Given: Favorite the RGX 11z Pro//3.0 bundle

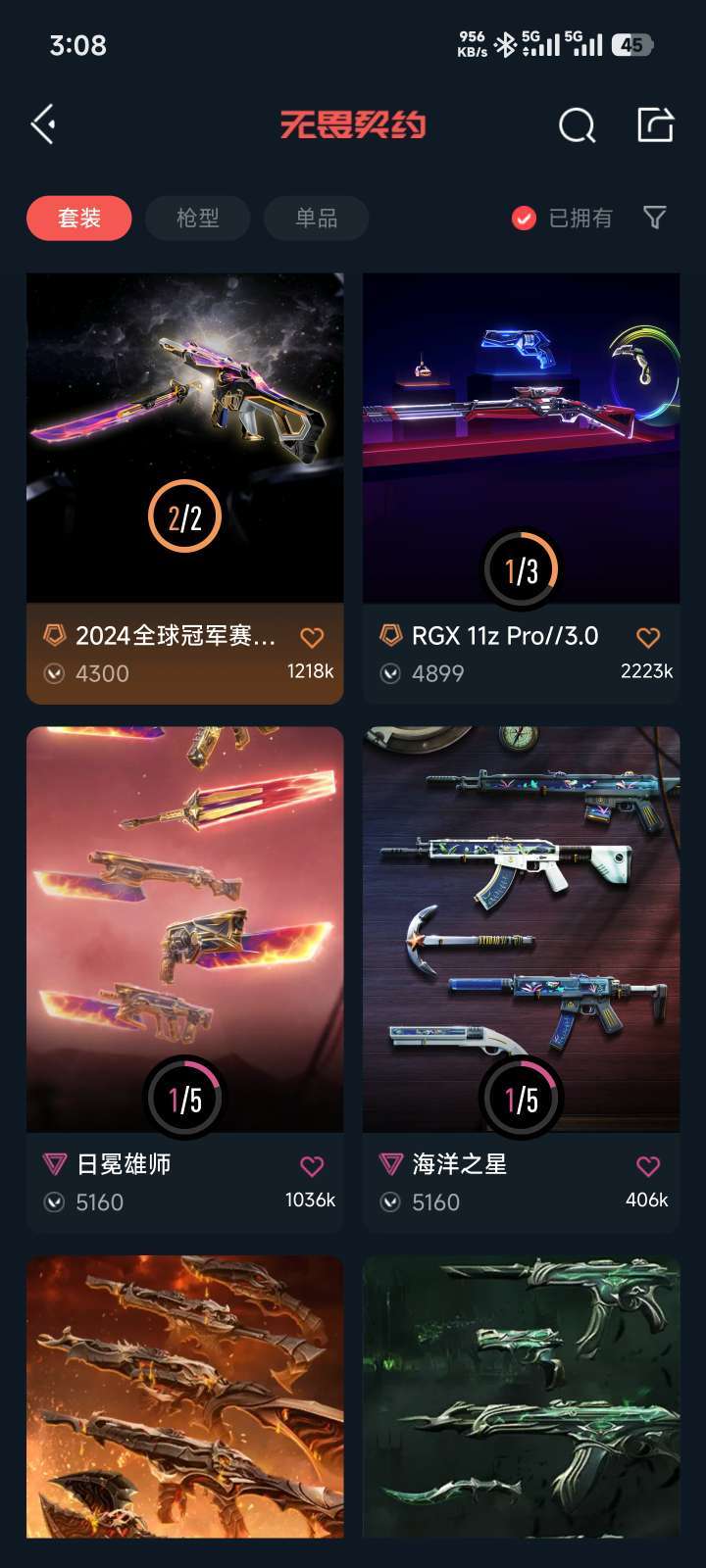Looking at the screenshot, I should coord(648,637).
